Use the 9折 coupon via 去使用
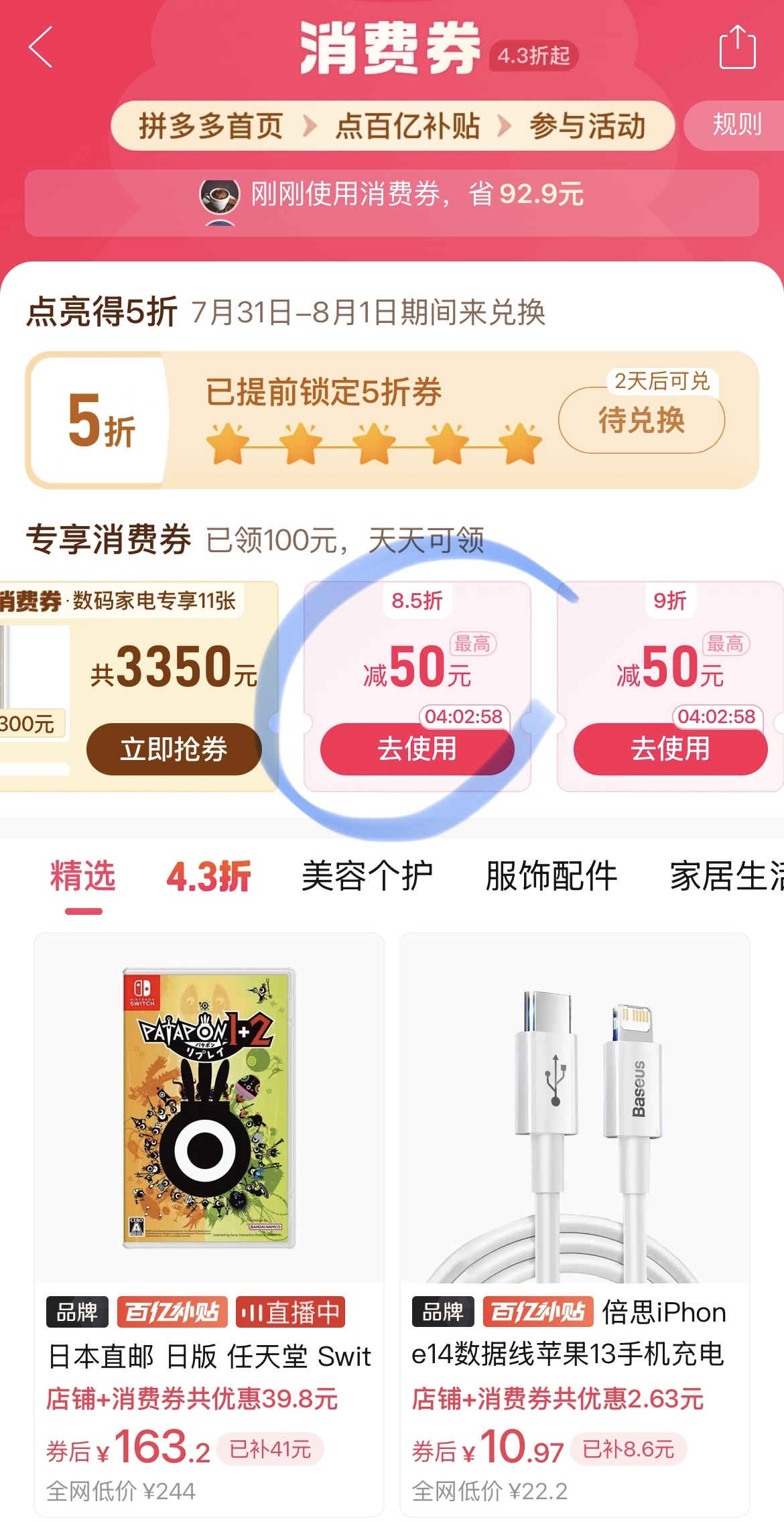The width and height of the screenshot is (784, 1522). [670, 749]
